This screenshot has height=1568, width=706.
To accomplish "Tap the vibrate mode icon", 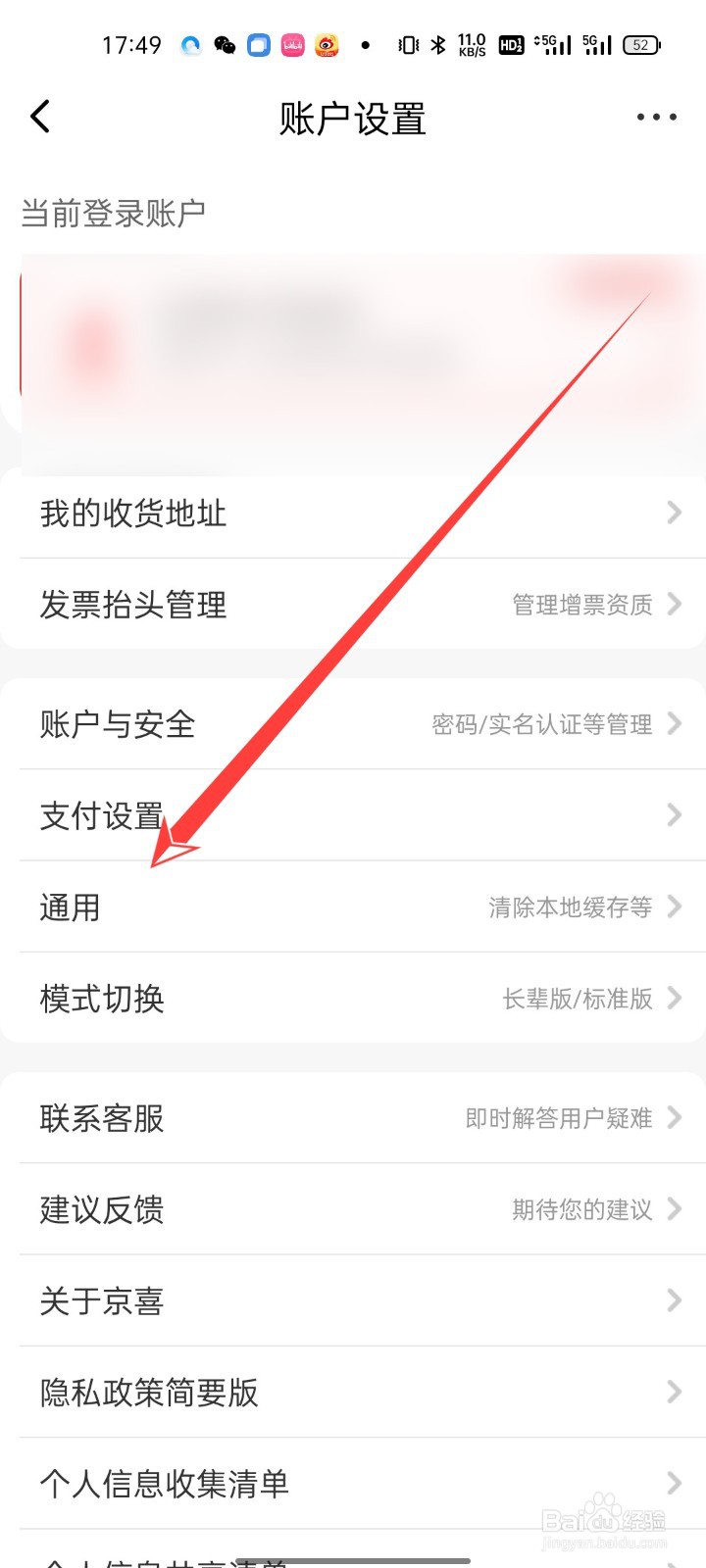I will [x=405, y=45].
